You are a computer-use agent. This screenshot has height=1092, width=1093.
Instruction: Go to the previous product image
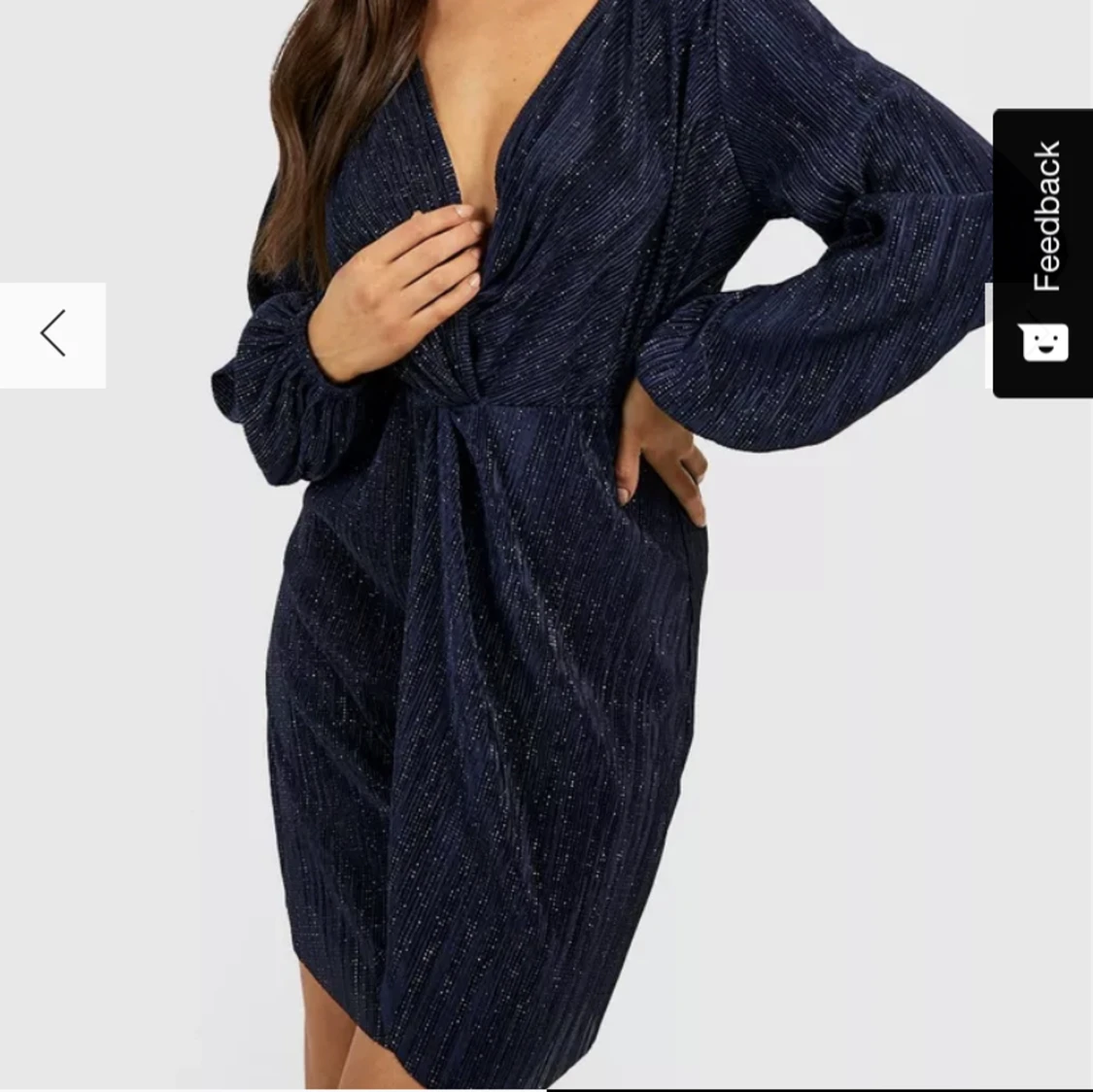point(52,334)
